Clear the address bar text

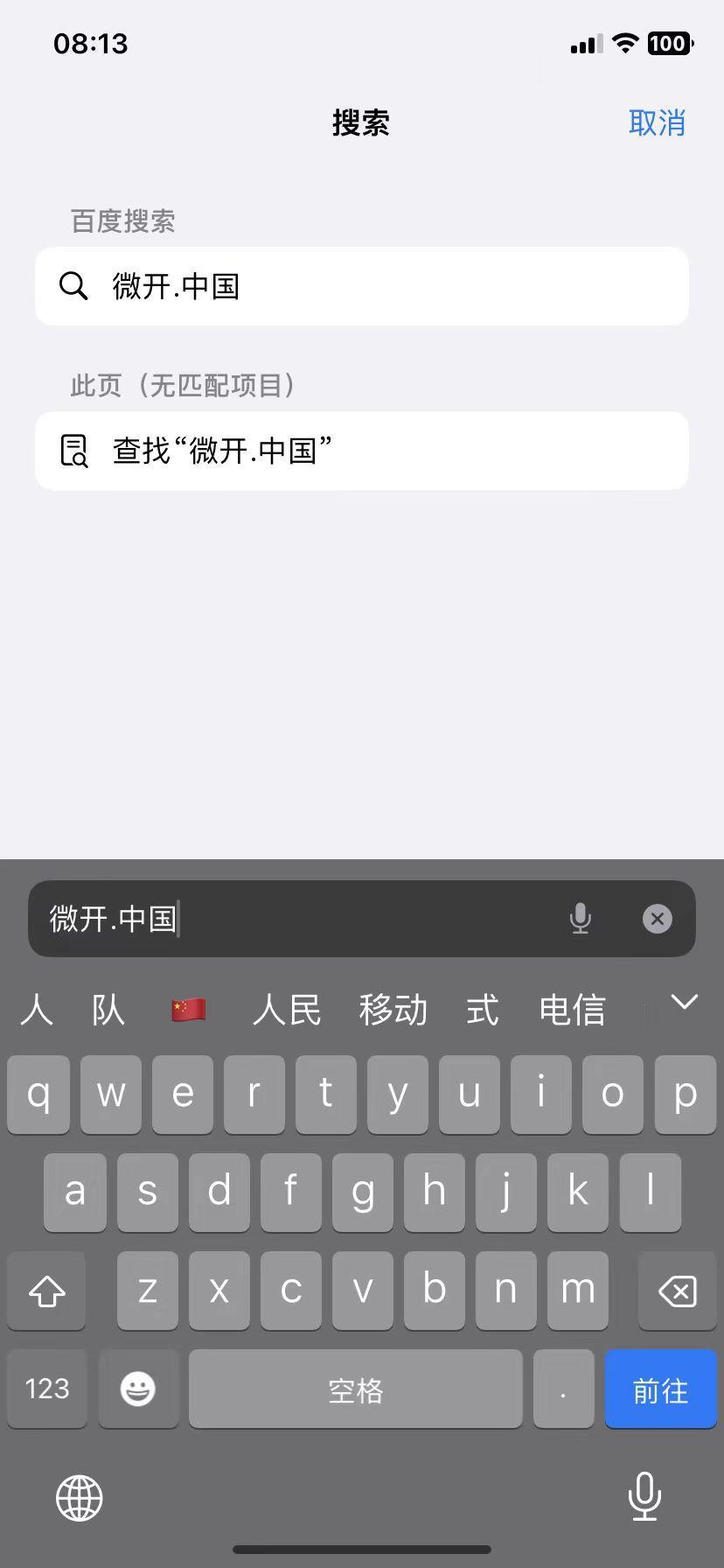[657, 919]
